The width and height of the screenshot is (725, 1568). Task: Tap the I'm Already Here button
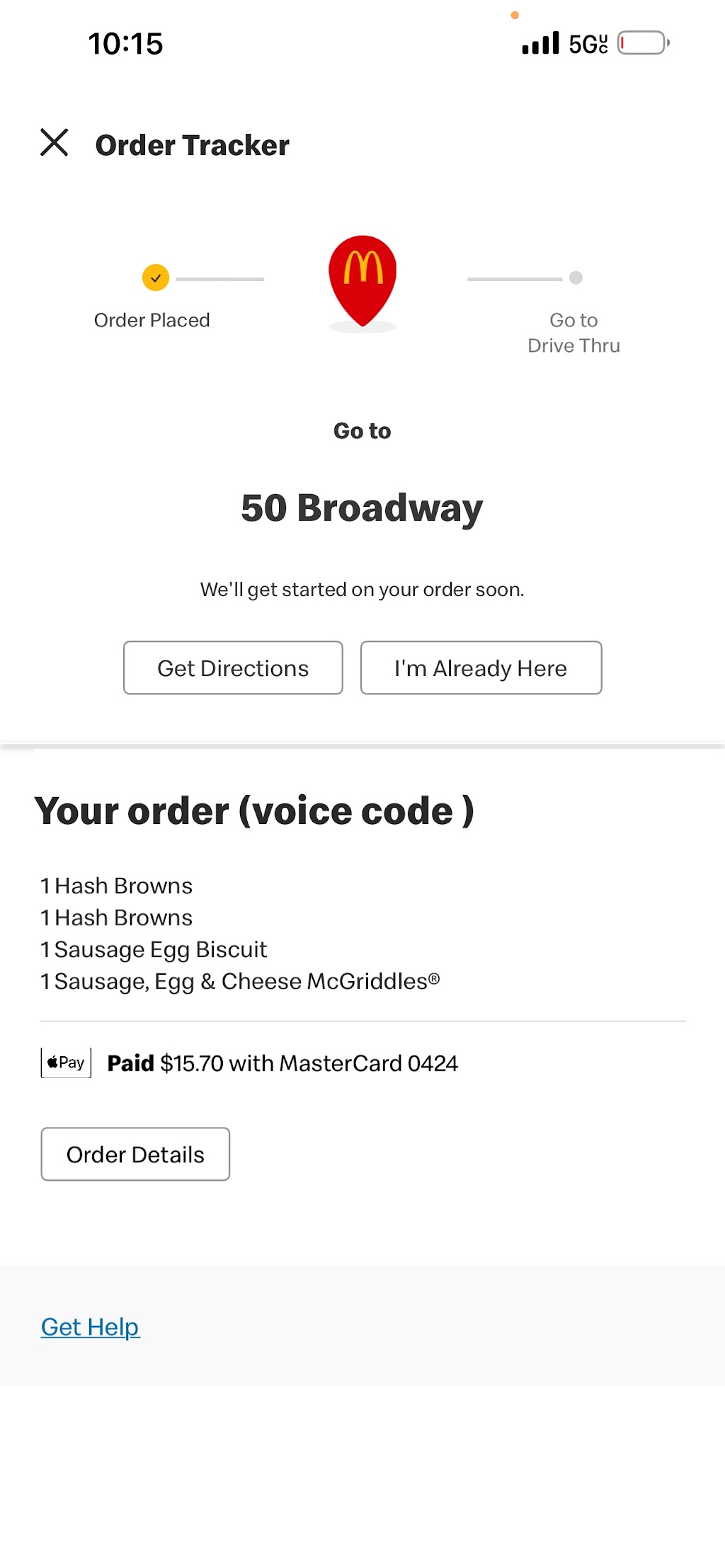point(481,668)
